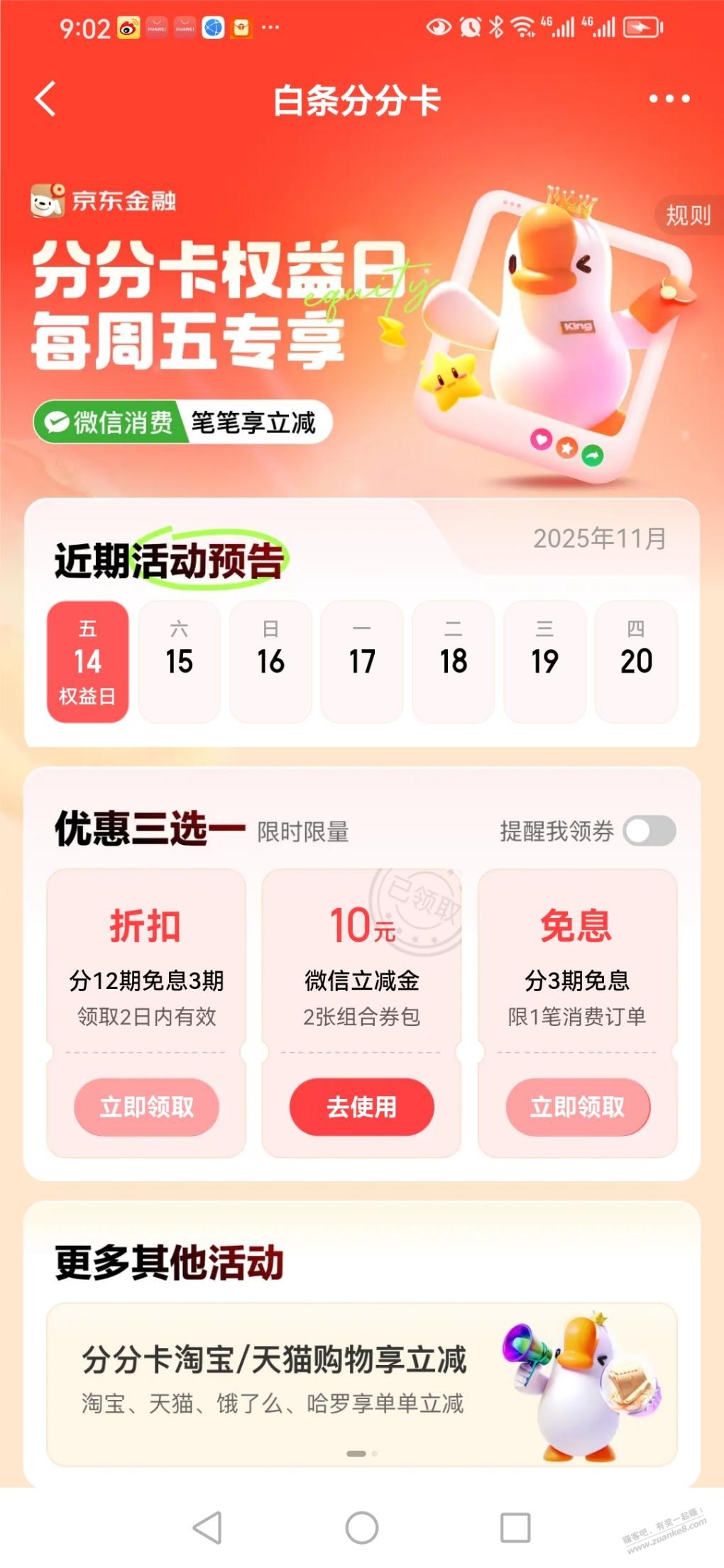
Task: Claim the 免息 分3期免息 coupon
Action: [x=577, y=1107]
